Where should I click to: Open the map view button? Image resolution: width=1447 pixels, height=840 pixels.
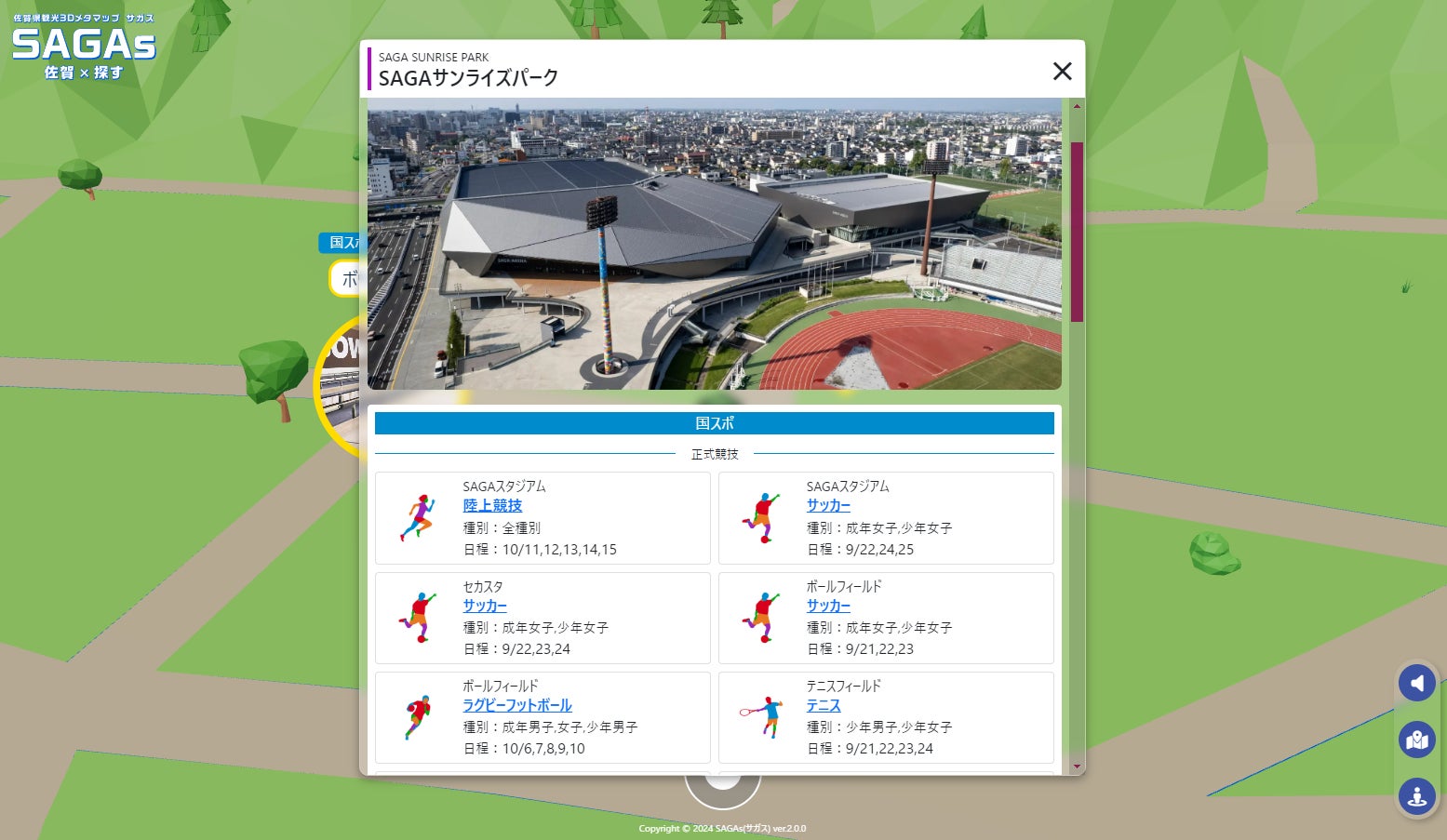(x=1416, y=740)
